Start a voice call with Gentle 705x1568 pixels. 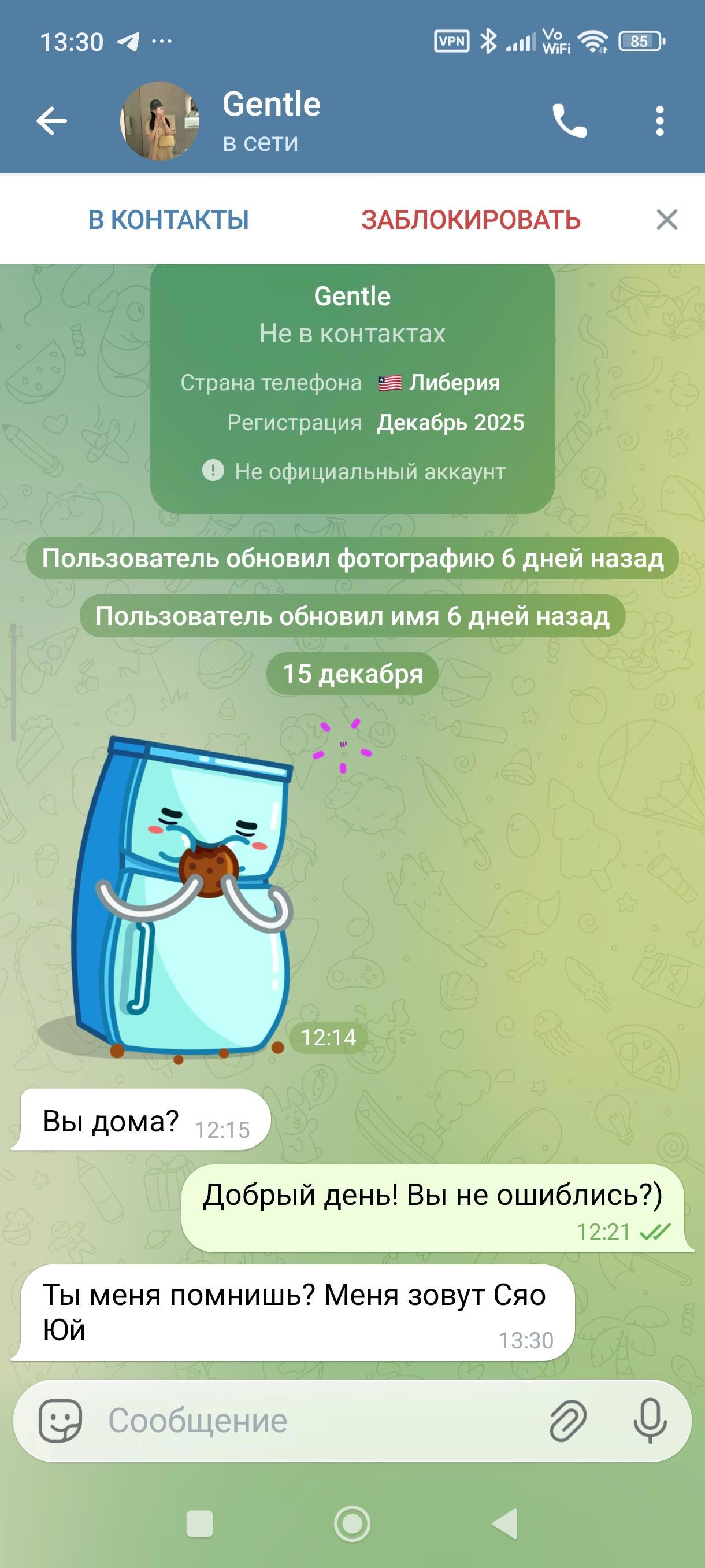(x=569, y=120)
